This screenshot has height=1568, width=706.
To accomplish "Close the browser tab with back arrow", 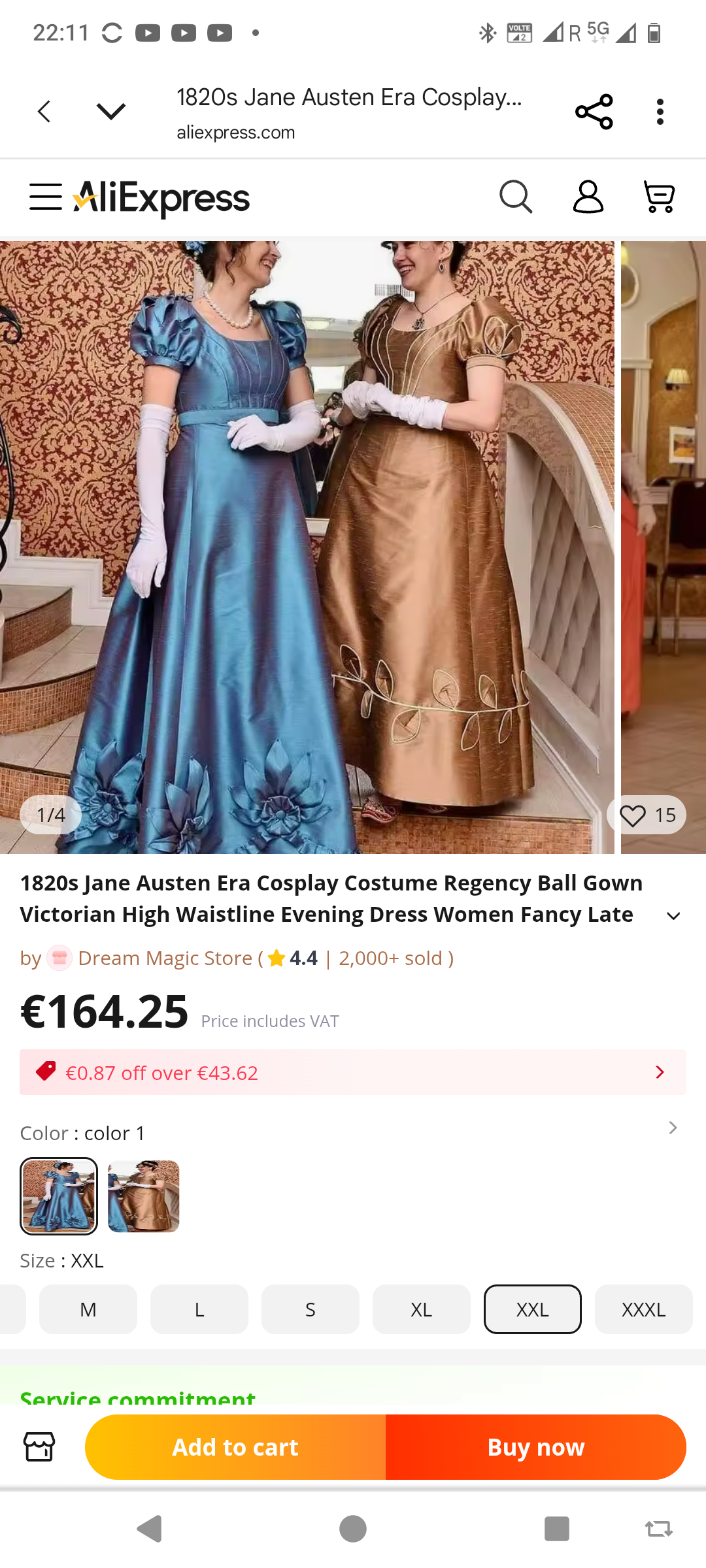I will [44, 112].
